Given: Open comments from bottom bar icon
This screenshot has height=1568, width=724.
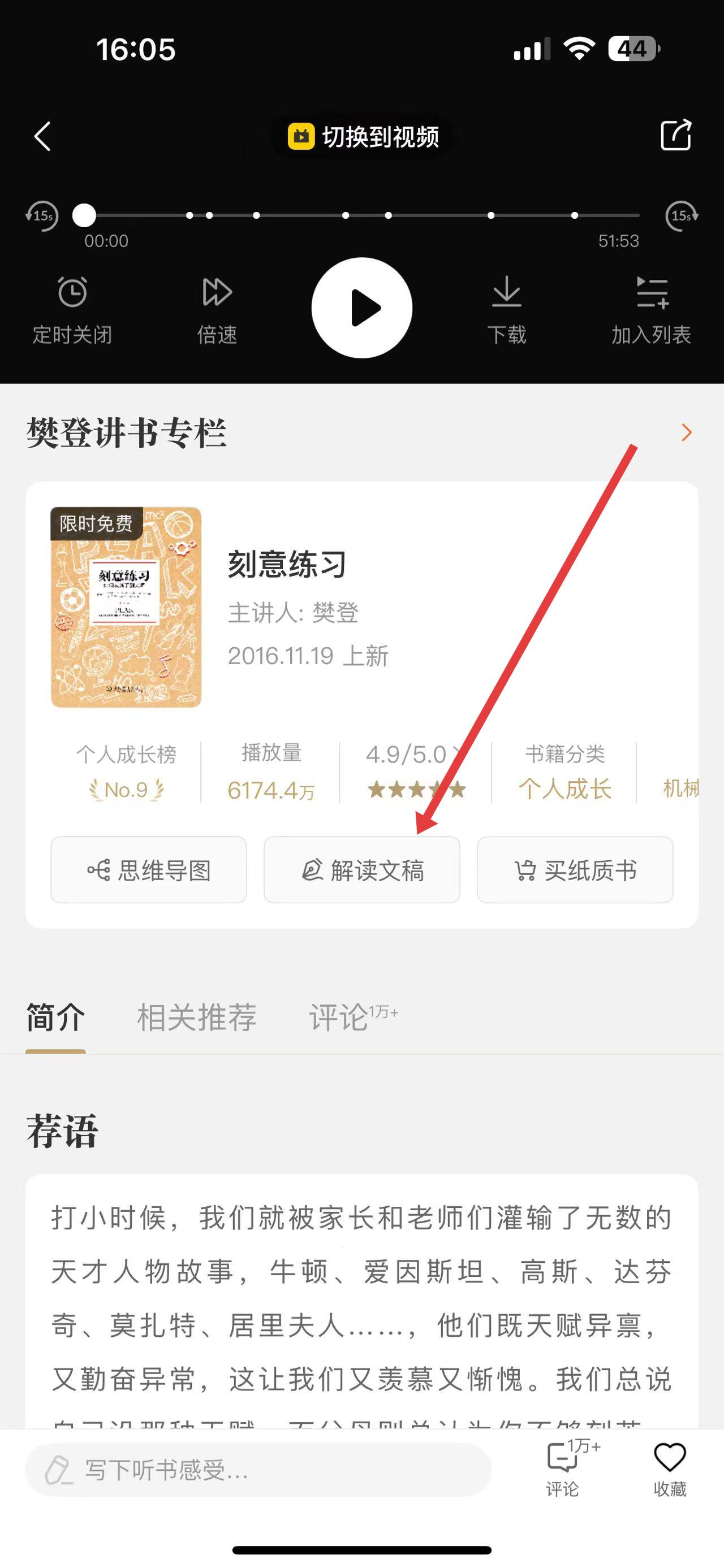Looking at the screenshot, I should (563, 1467).
